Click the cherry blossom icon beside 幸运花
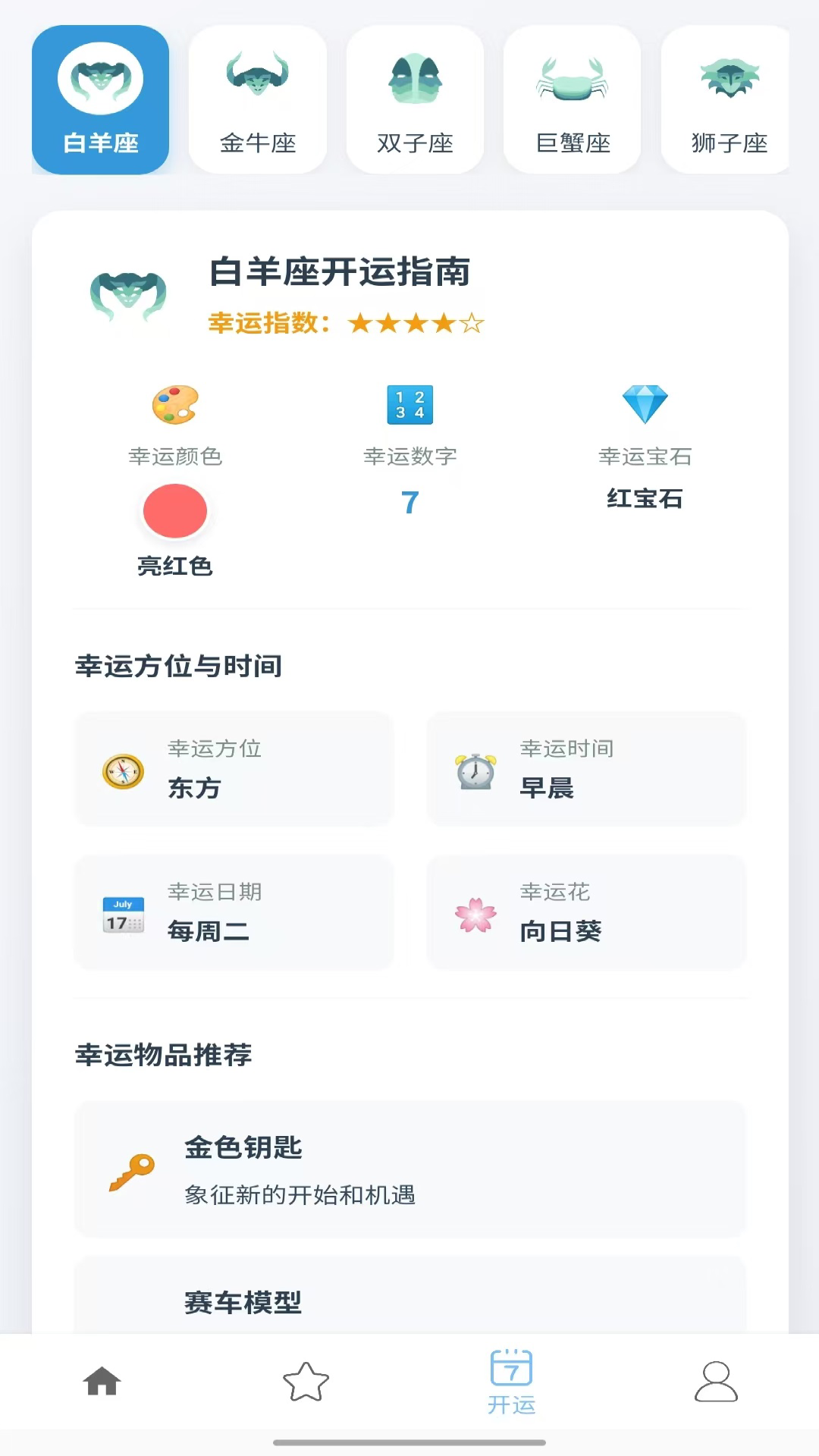Viewport: 819px width, 1456px height. (474, 914)
